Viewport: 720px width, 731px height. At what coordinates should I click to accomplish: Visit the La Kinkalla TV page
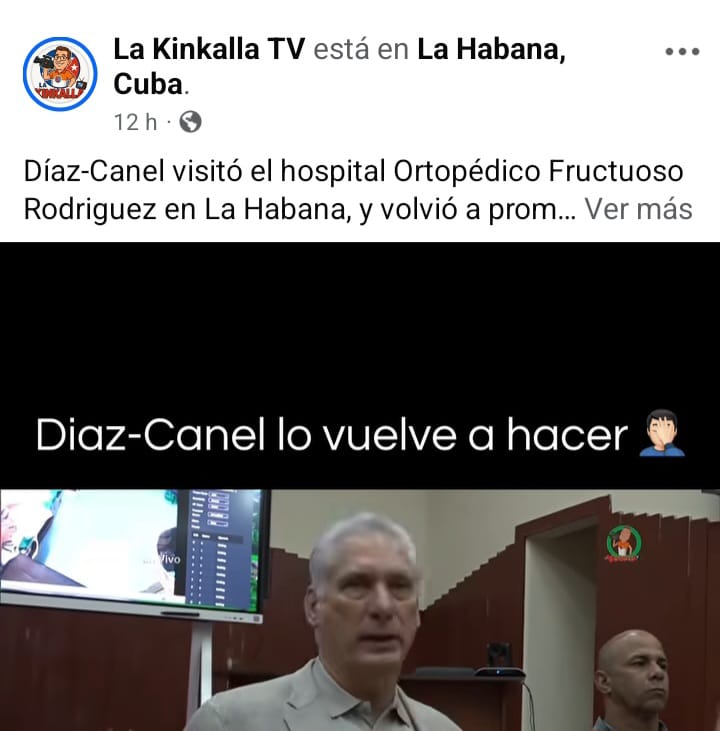point(209,49)
